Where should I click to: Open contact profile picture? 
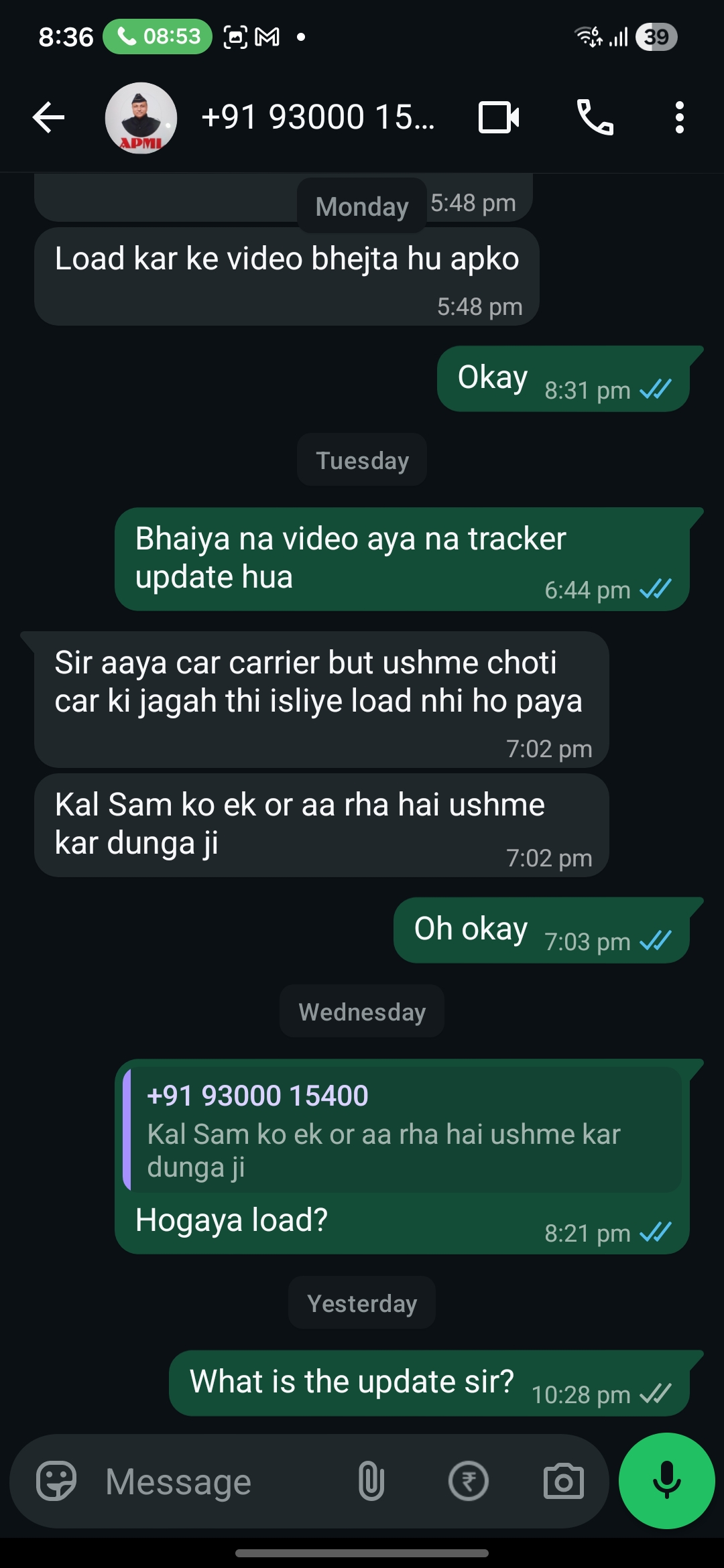pyautogui.click(x=141, y=118)
